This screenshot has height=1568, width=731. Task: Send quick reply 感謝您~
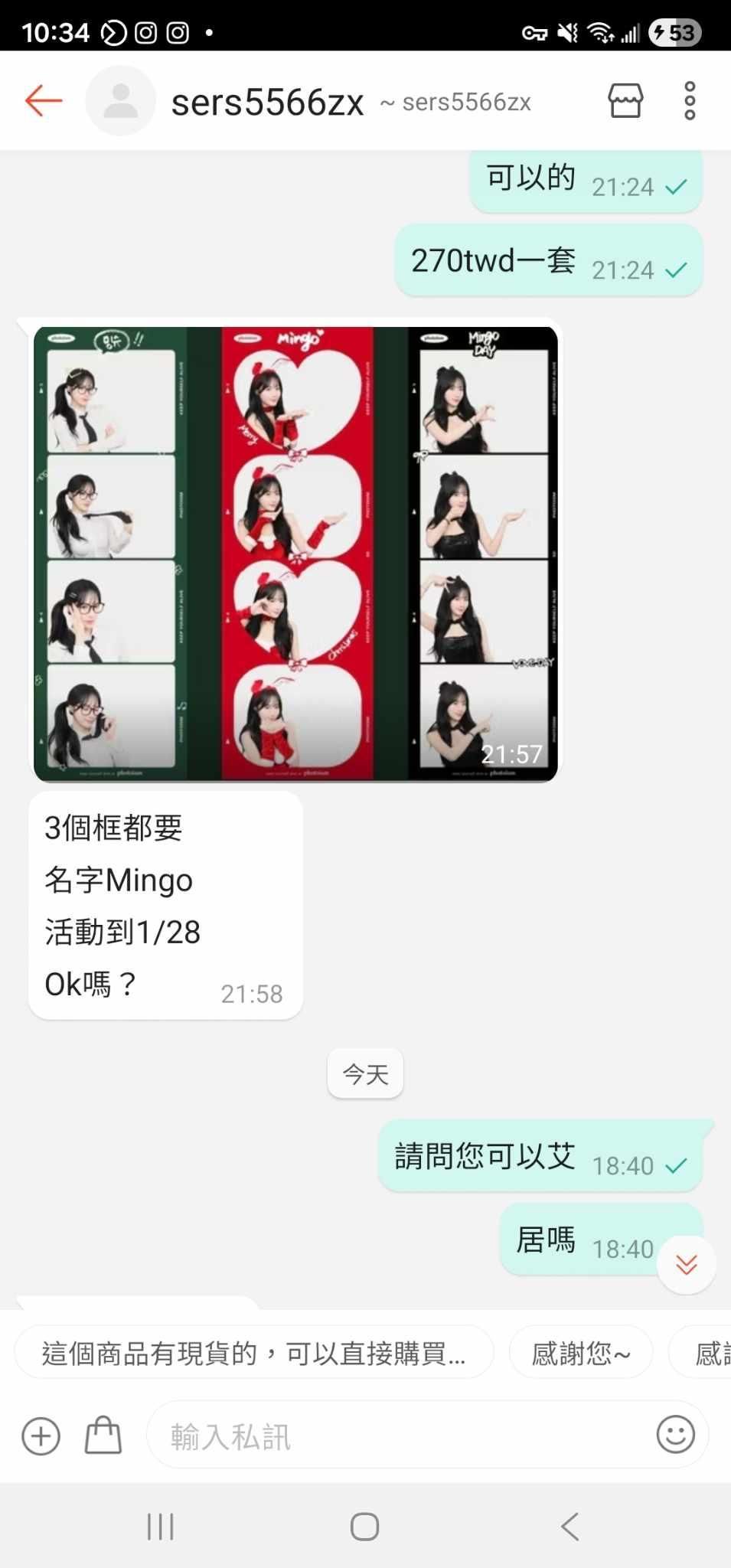click(x=581, y=1353)
